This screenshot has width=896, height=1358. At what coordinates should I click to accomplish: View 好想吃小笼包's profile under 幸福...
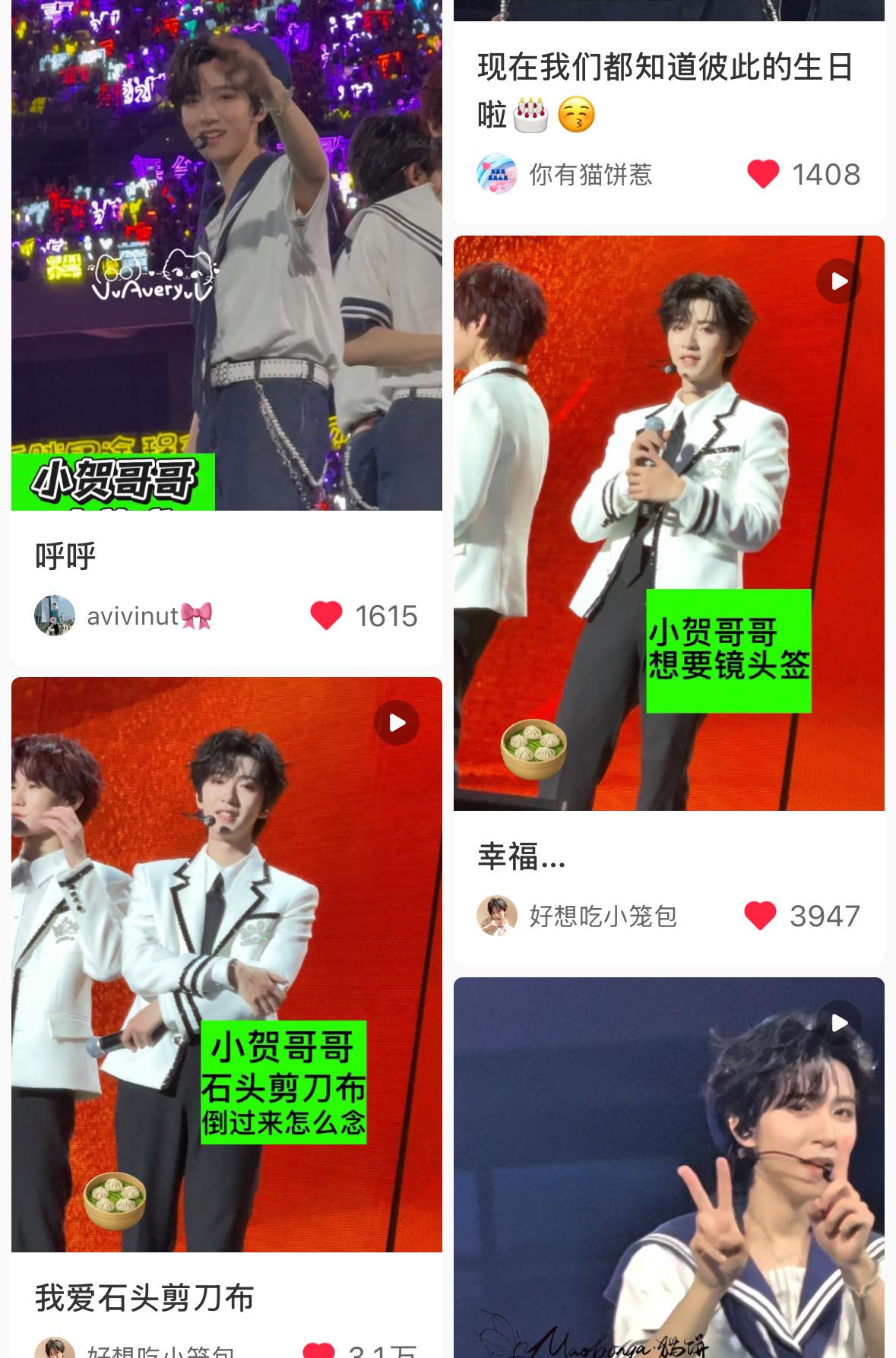tap(496, 916)
